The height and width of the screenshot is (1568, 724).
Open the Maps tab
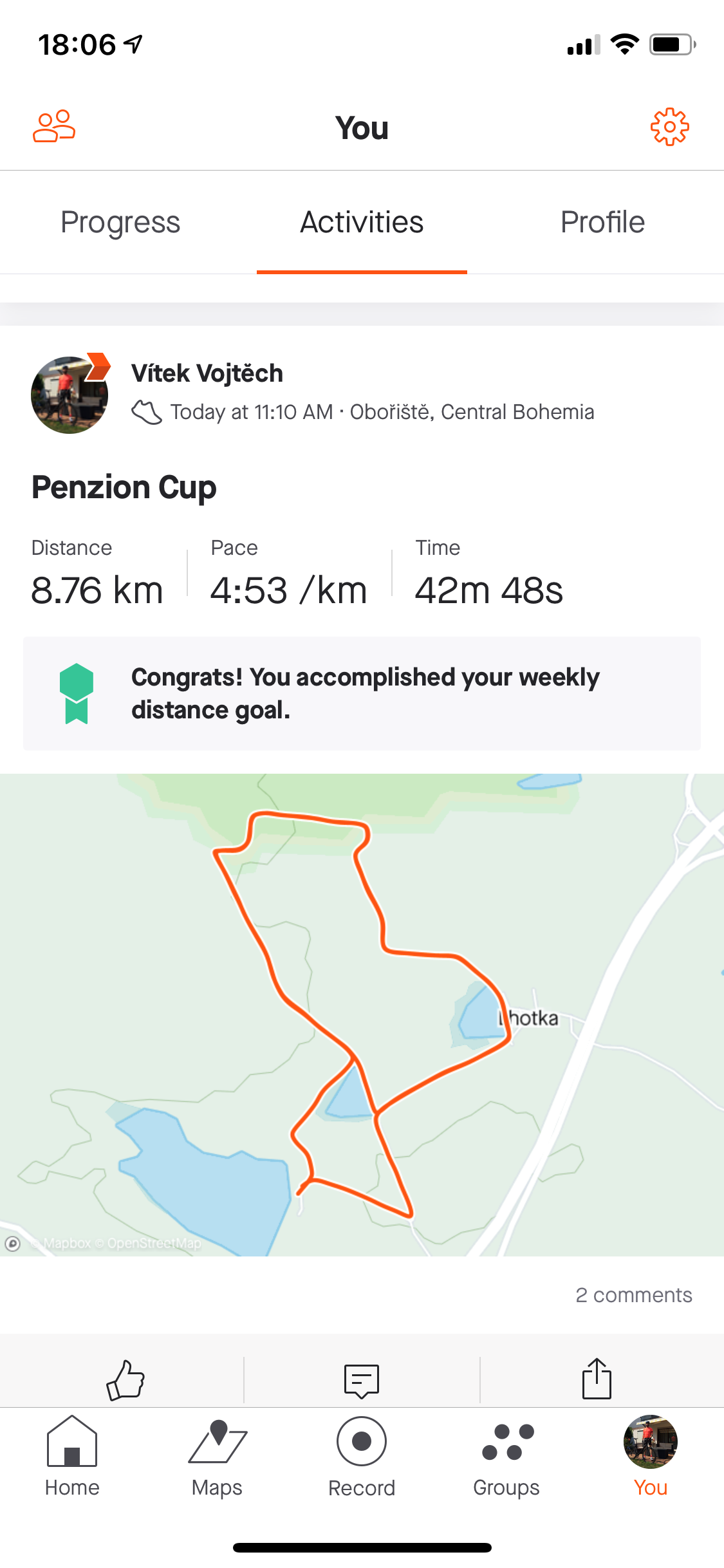click(217, 1457)
